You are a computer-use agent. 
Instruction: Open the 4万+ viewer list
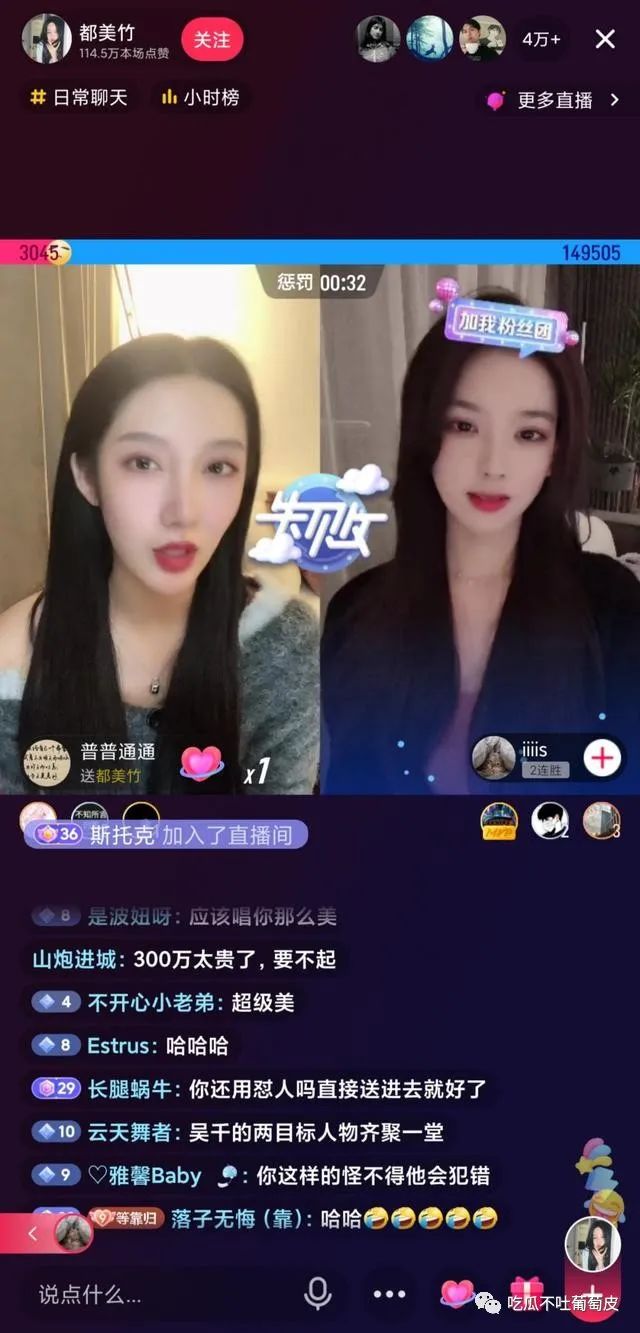tap(541, 40)
